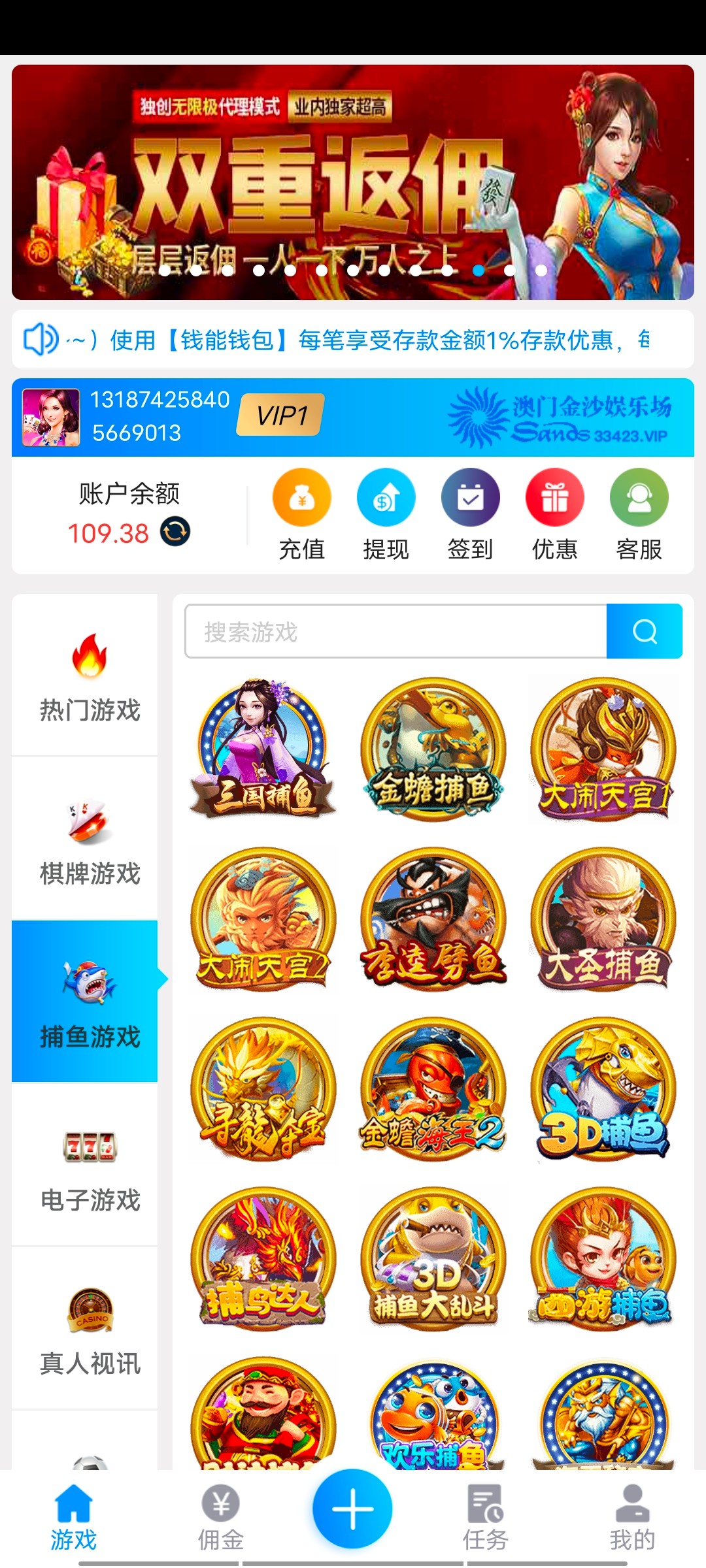Contact 客服 customer service
Screen dimensions: 706x1568
[x=639, y=514]
